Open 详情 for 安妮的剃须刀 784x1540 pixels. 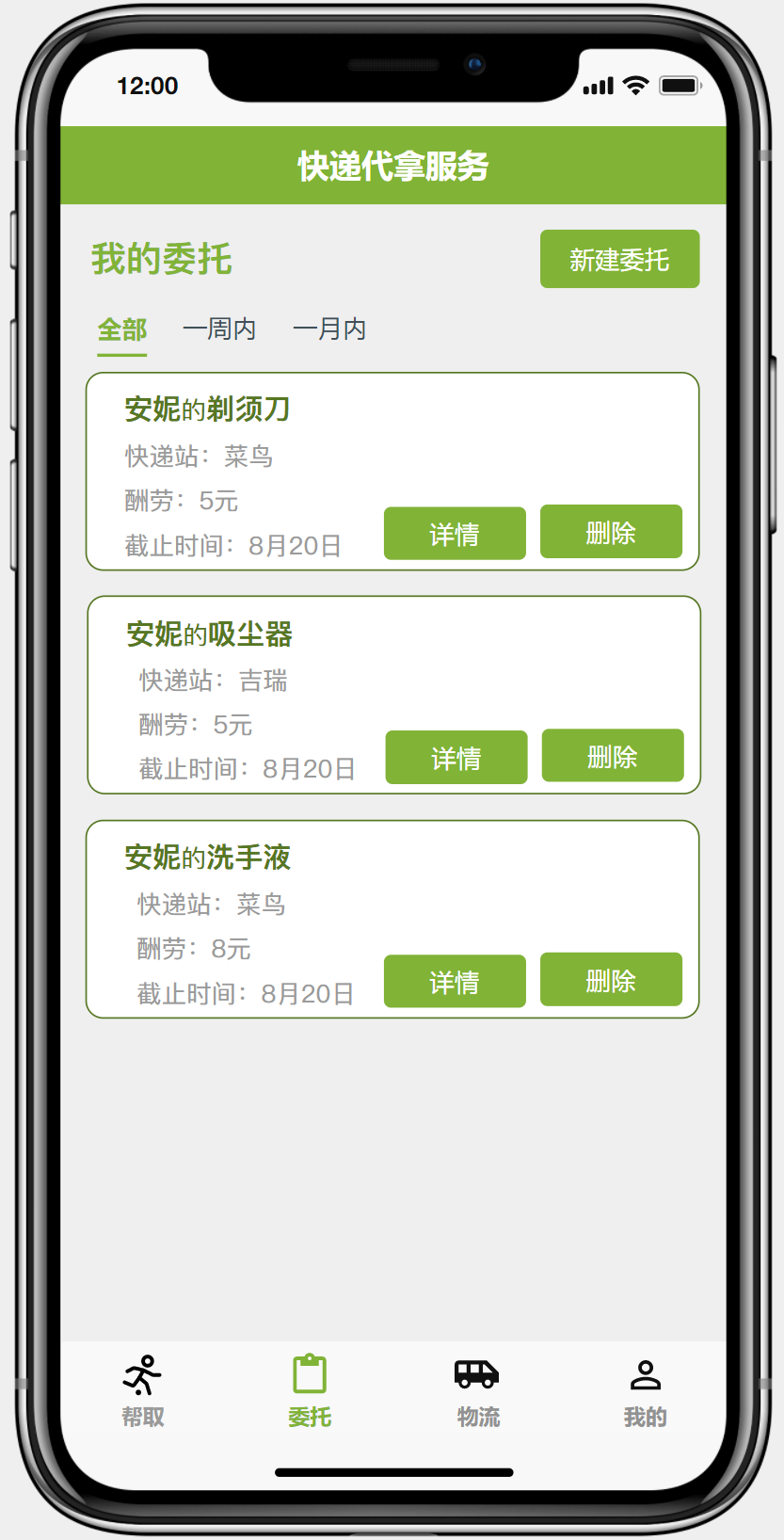[x=455, y=534]
